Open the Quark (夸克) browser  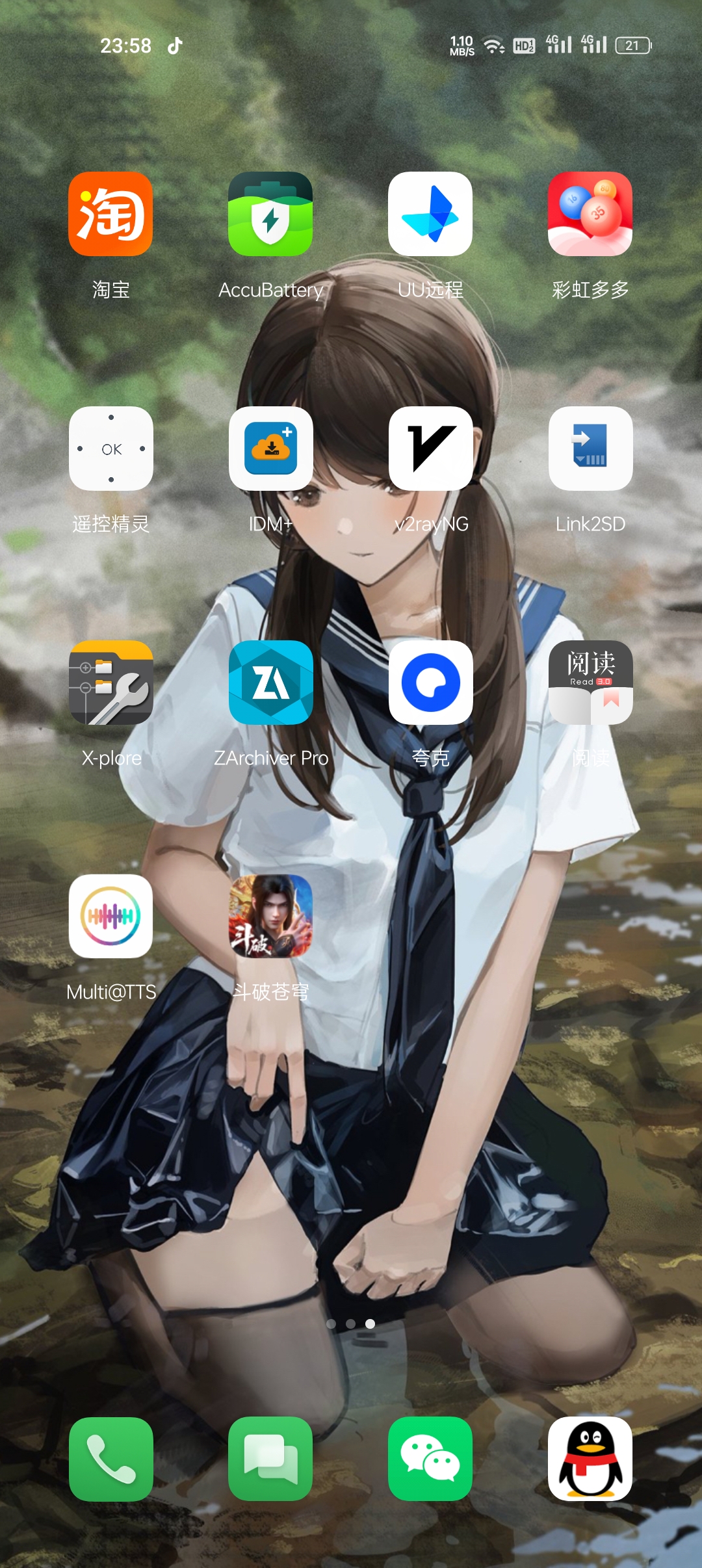(430, 683)
